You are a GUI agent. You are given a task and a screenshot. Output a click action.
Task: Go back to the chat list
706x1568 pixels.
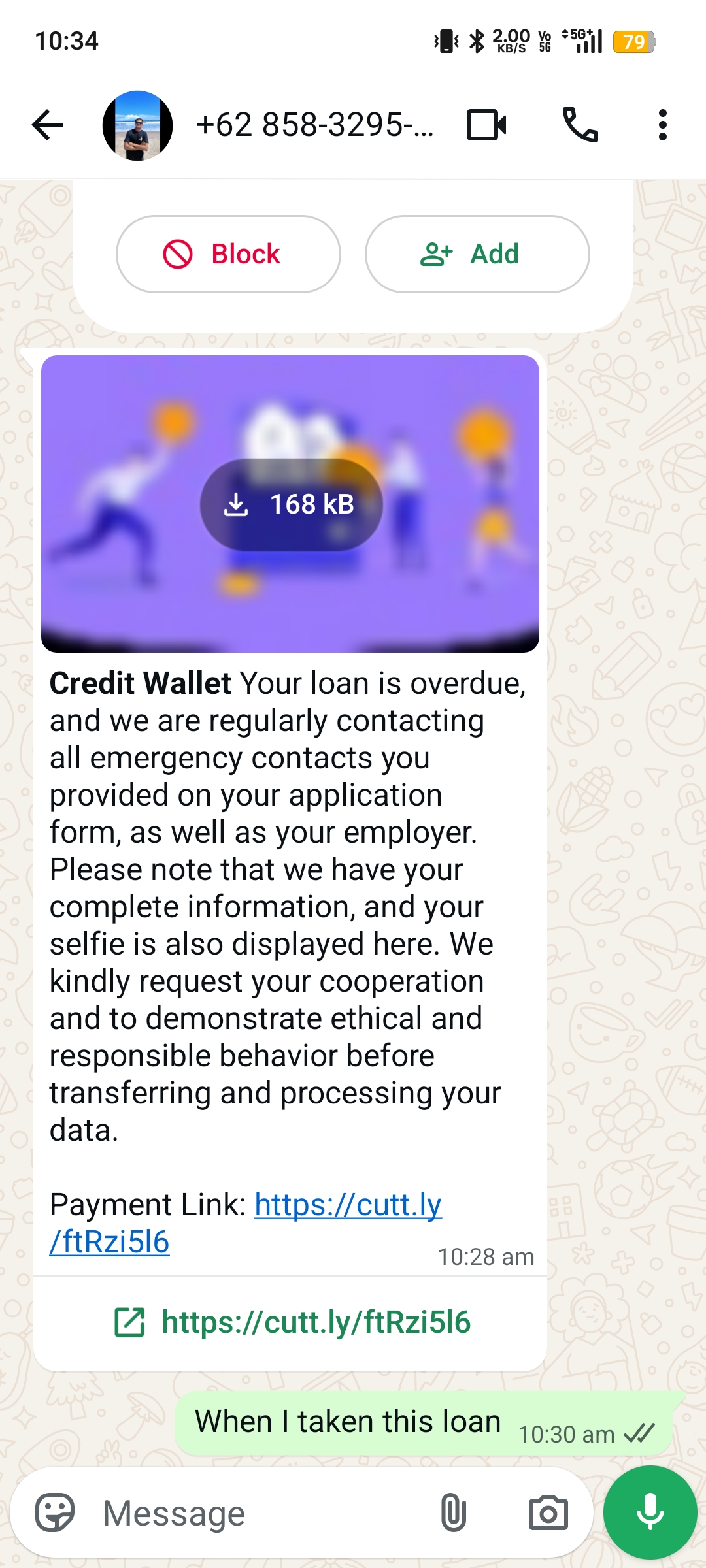47,125
